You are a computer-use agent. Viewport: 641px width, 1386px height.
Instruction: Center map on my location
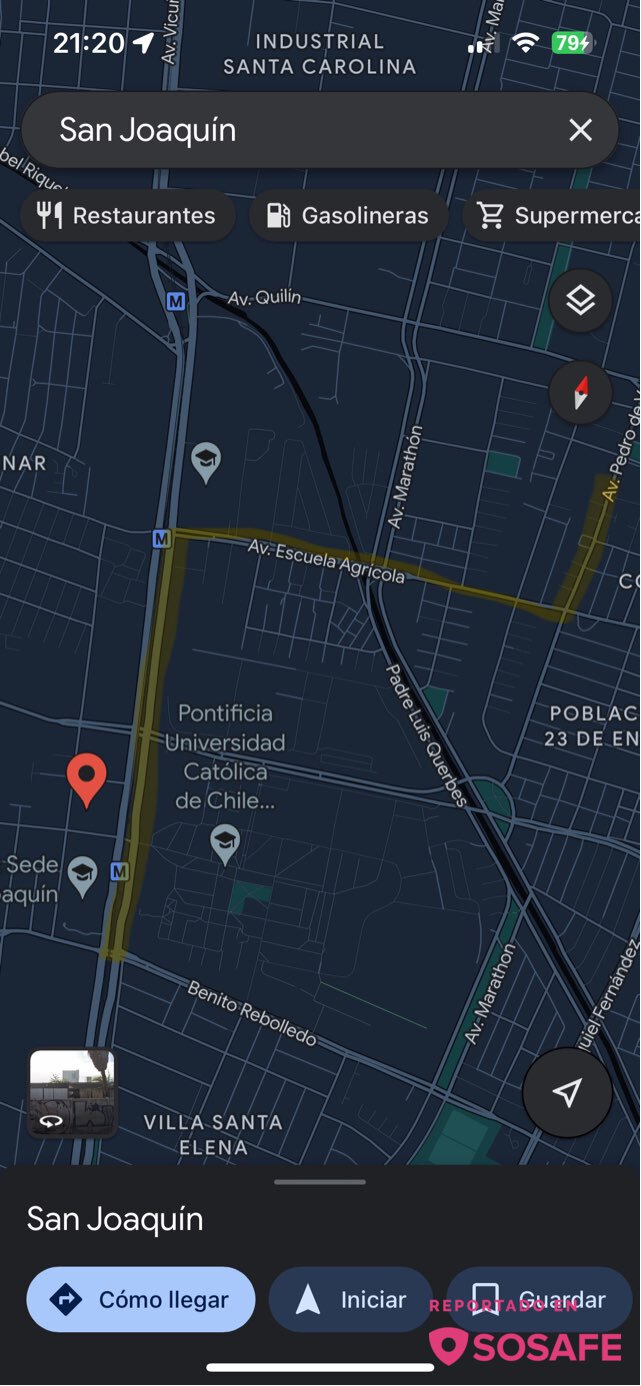(567, 1092)
